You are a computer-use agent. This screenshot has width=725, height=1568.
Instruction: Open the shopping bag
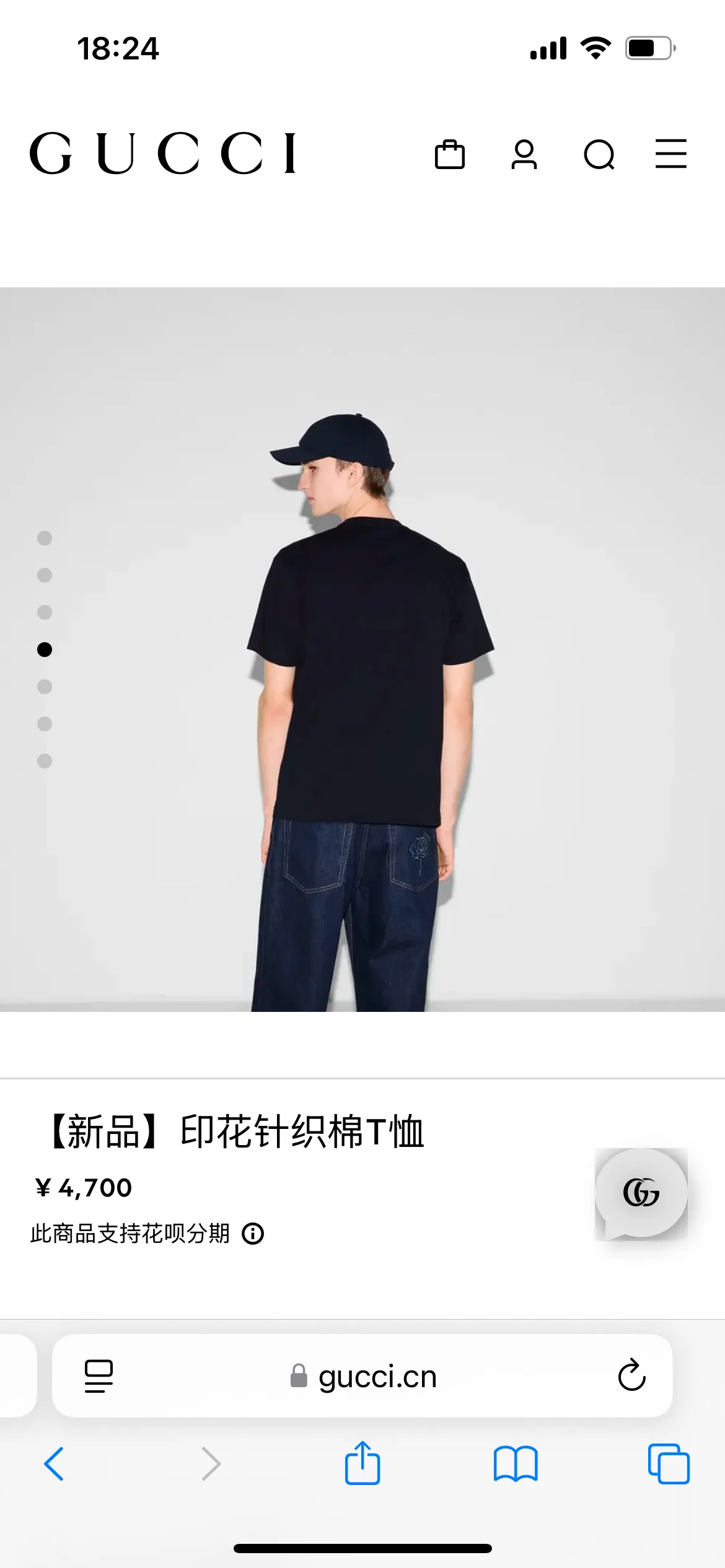tap(450, 154)
